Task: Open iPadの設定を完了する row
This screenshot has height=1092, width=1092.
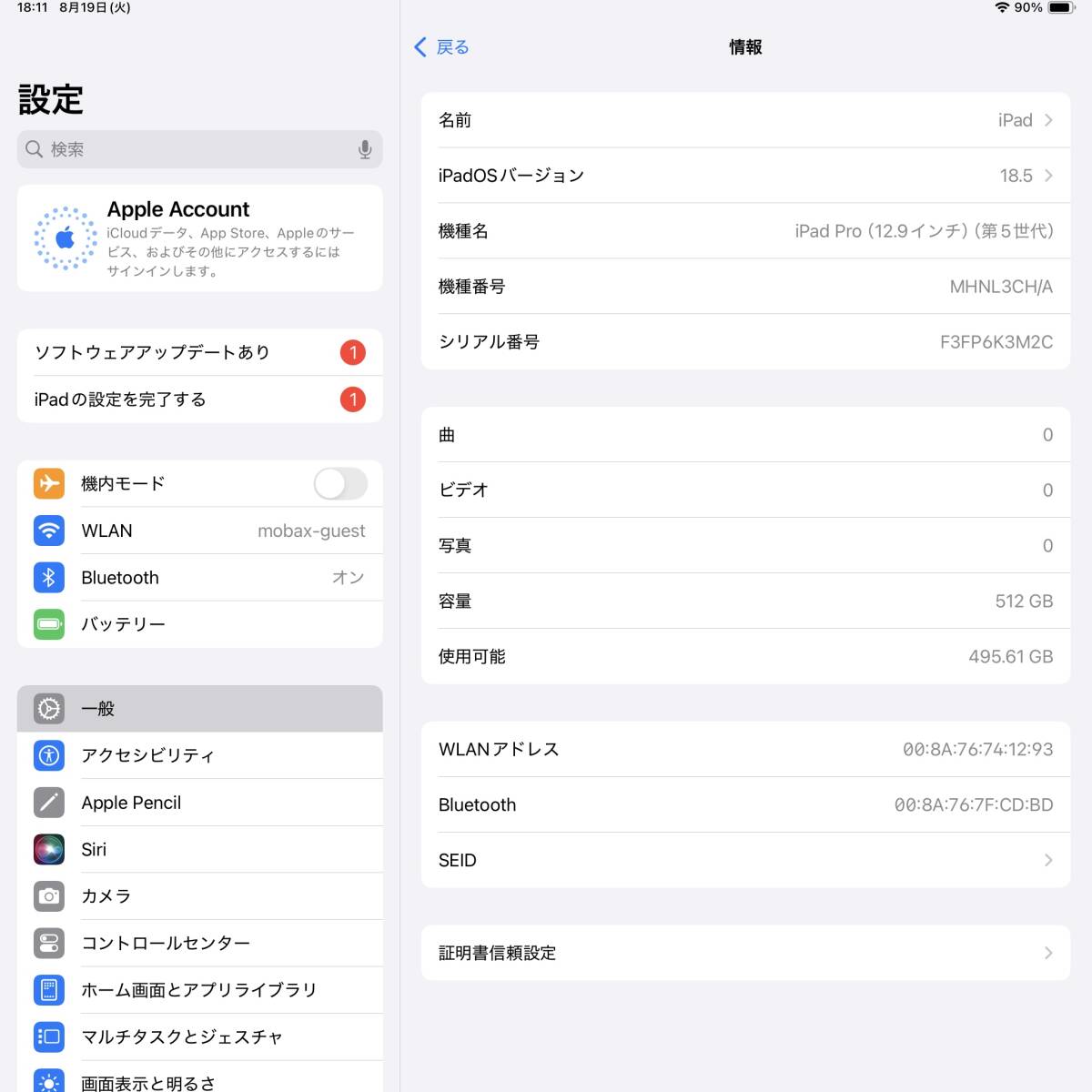Action: click(199, 399)
